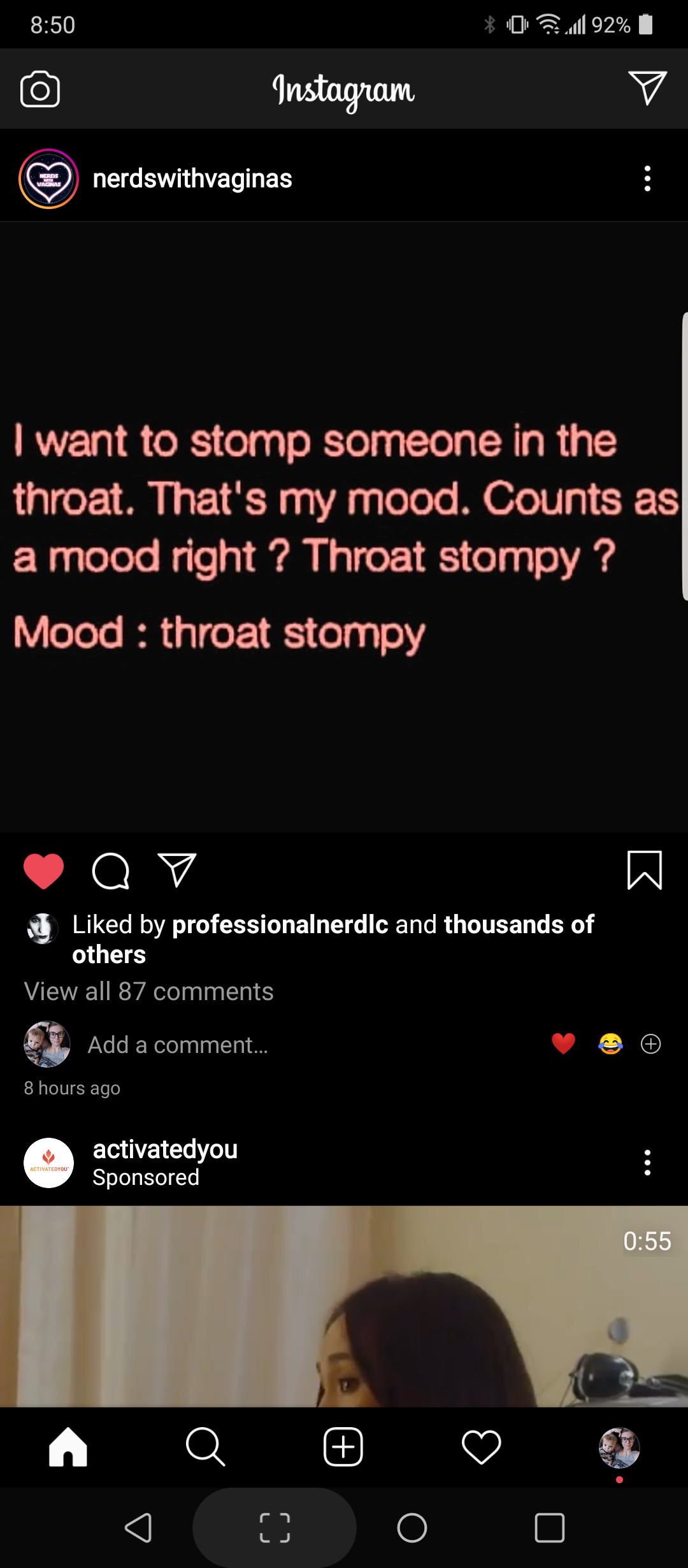Open activatedyou sponsored profile
This screenshot has width=688, height=1568.
[165, 1150]
